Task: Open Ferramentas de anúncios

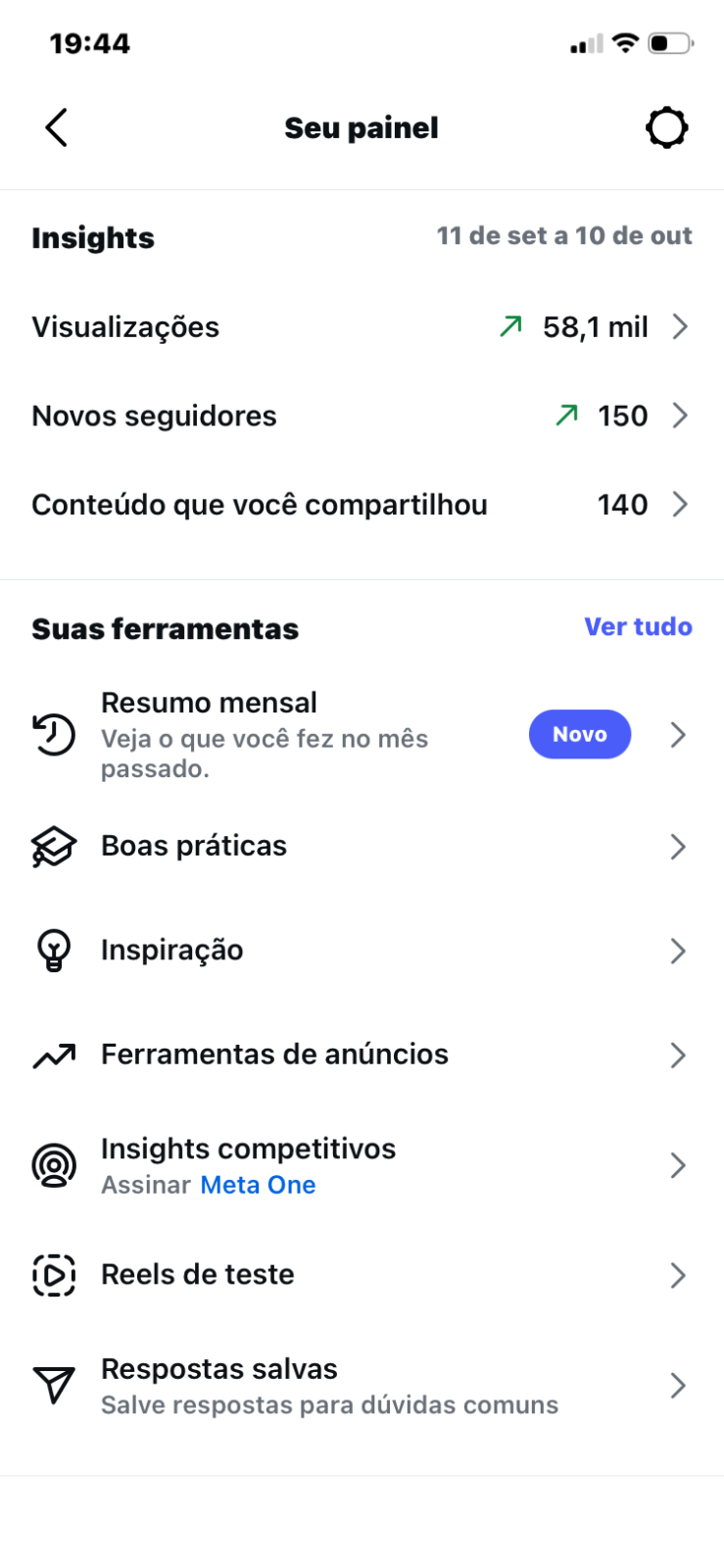Action: tap(362, 1054)
